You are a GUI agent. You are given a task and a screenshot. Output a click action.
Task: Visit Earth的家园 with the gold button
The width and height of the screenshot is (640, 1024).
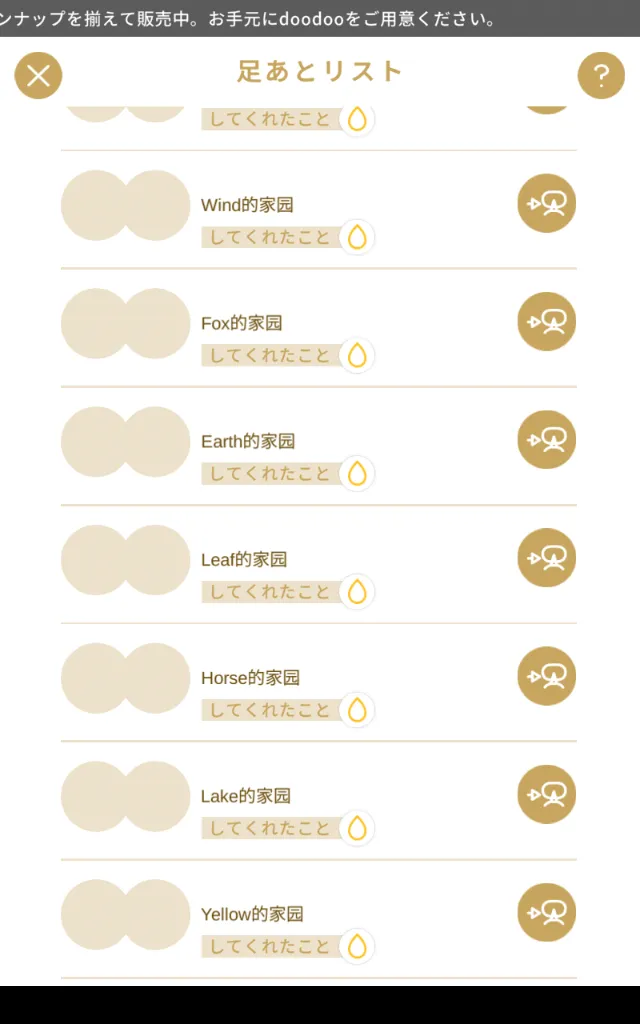(x=547, y=440)
